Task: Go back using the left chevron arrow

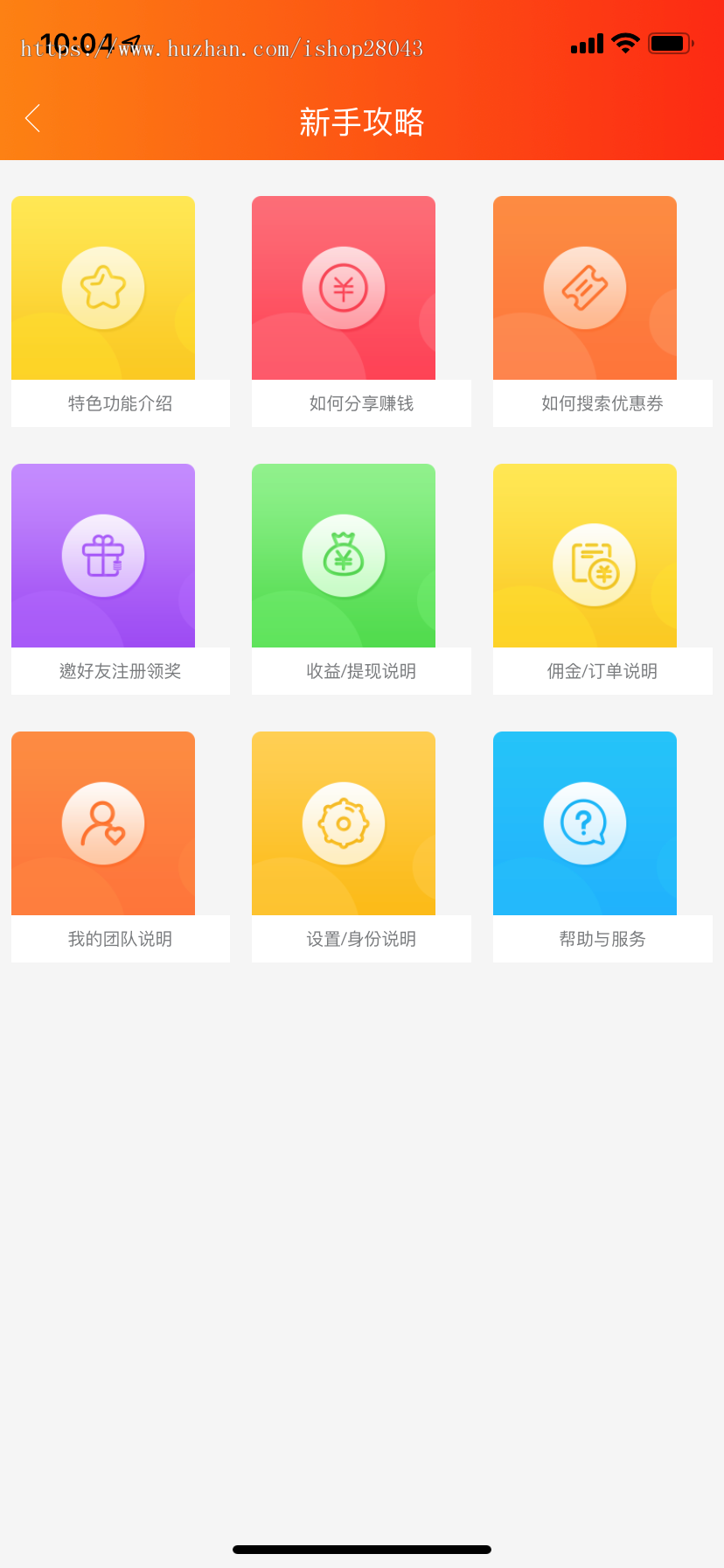Action: [32, 118]
